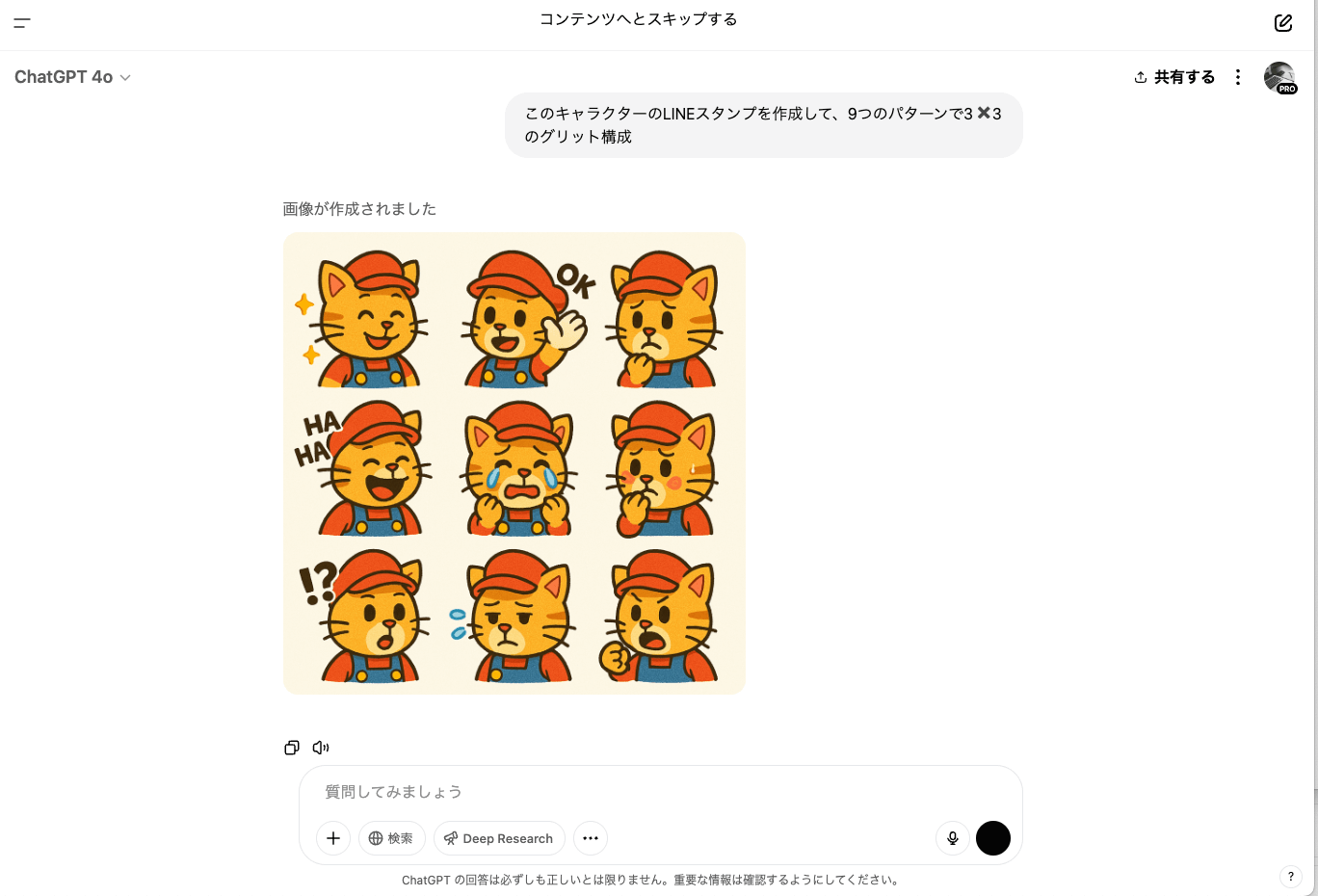Viewport: 1318px width, 896px height.
Task: Open the sidebar menu
Action: [22, 22]
